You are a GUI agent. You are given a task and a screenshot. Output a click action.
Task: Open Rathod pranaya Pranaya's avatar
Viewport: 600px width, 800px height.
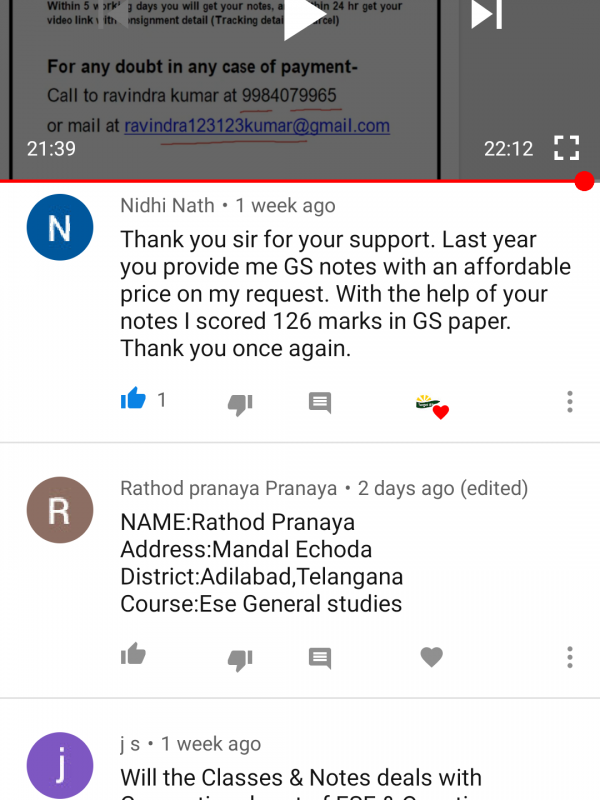59,510
